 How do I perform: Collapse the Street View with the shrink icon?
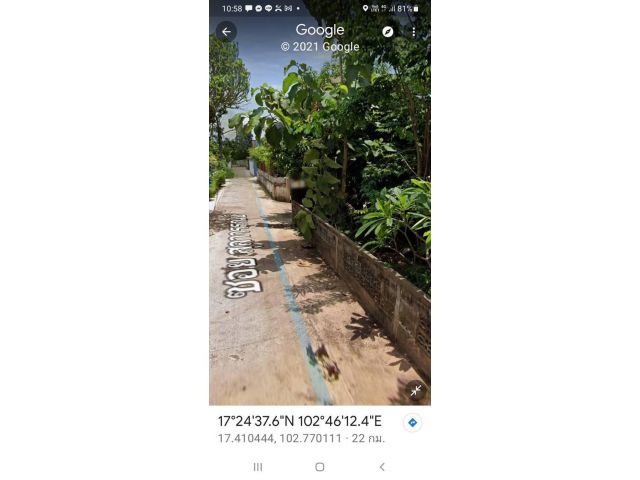[x=415, y=390]
